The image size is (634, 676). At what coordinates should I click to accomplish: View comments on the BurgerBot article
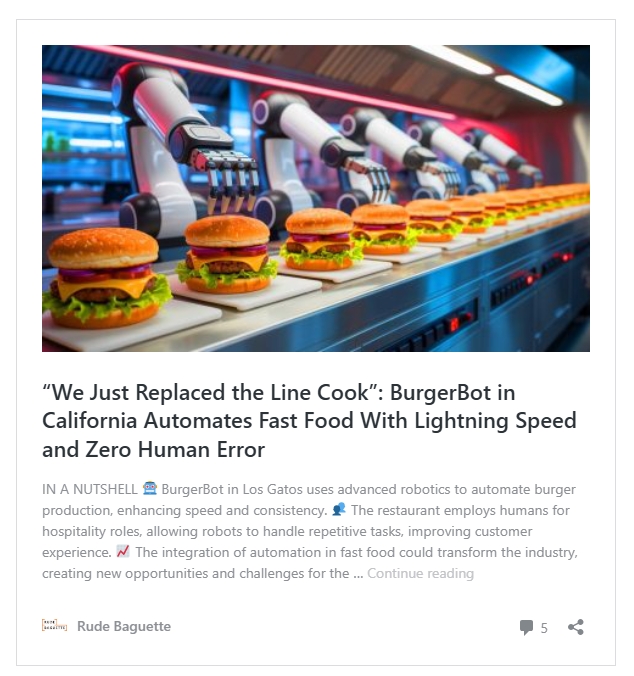532,628
